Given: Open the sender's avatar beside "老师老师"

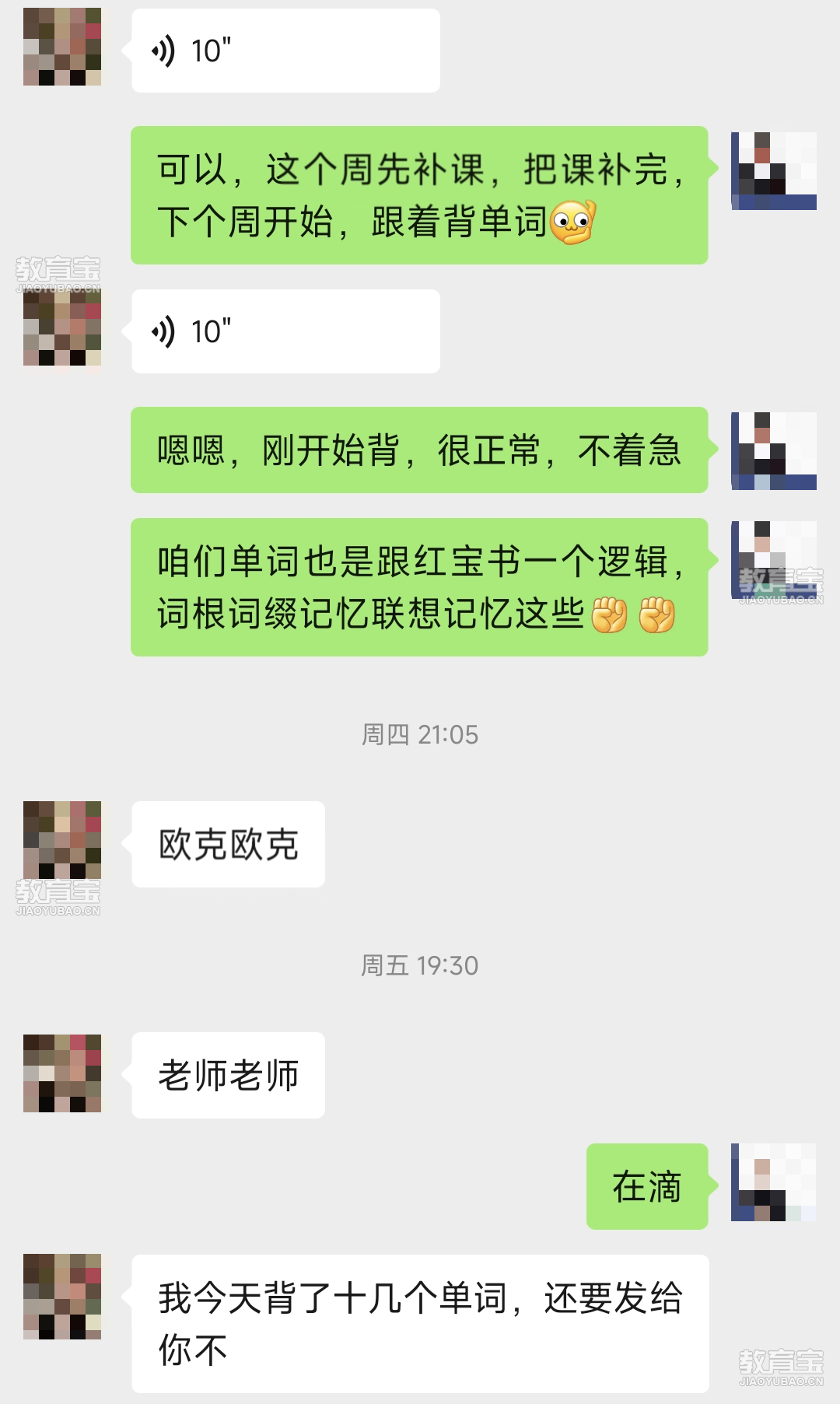Looking at the screenshot, I should tap(62, 1073).
